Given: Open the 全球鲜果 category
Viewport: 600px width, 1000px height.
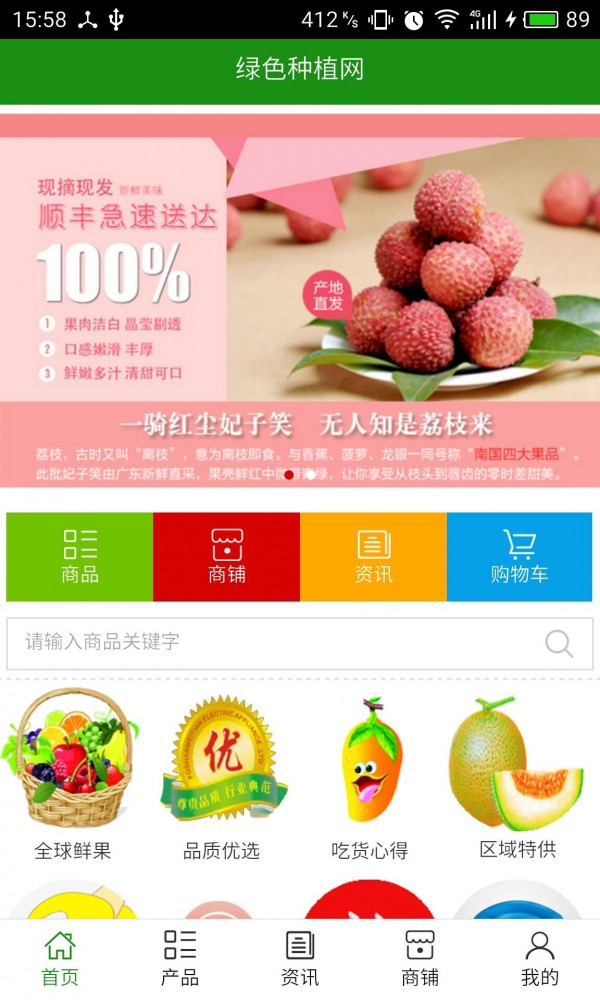Looking at the screenshot, I should tap(73, 775).
